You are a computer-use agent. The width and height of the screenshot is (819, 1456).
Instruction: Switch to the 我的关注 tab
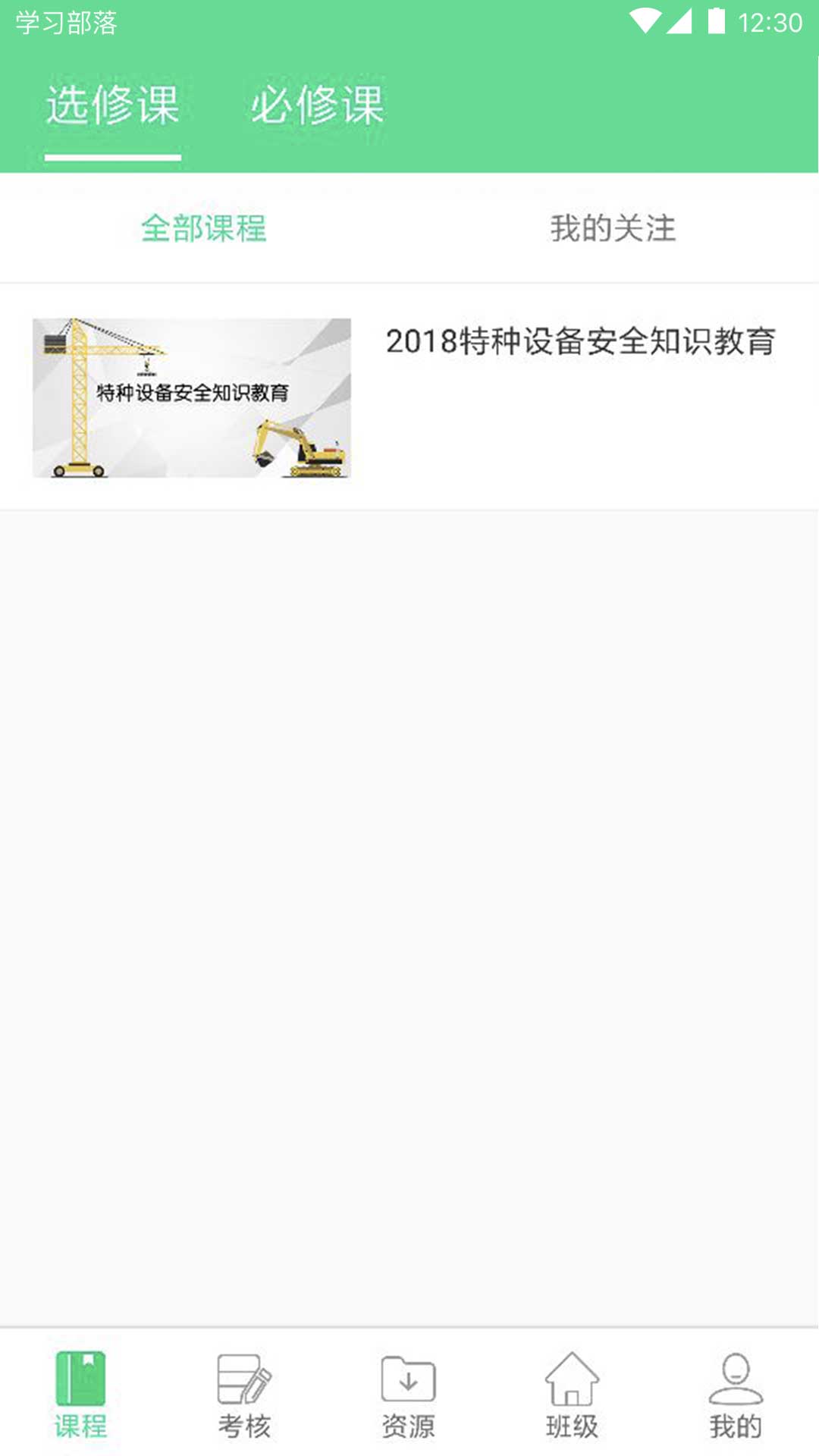pos(614,227)
